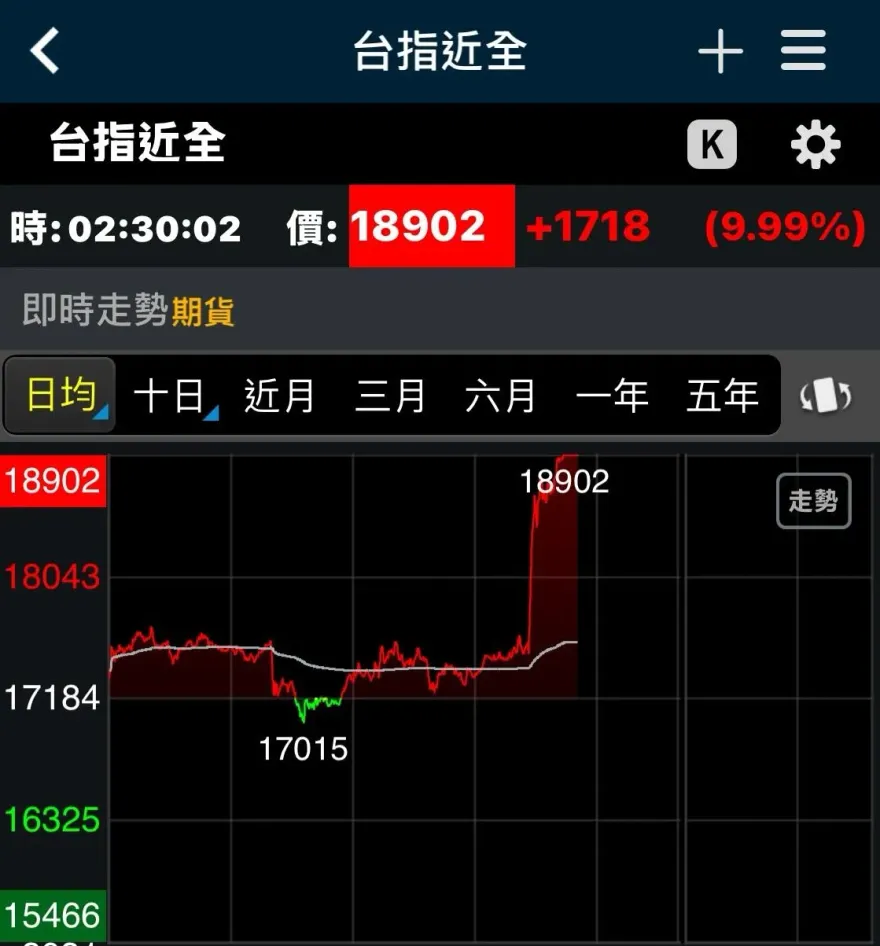The height and width of the screenshot is (946, 880).
Task: Switch to the 五年 range
Action: pyautogui.click(x=722, y=396)
